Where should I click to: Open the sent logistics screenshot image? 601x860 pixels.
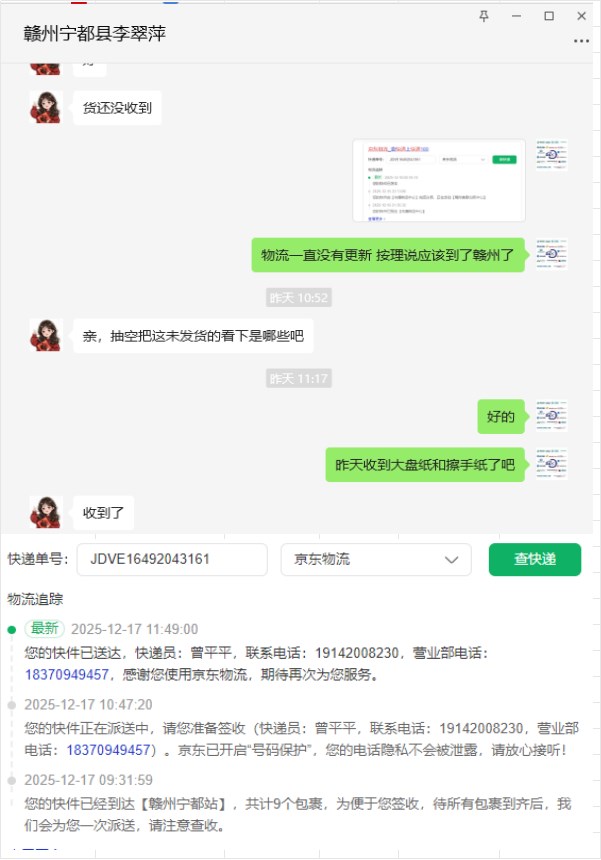[439, 180]
